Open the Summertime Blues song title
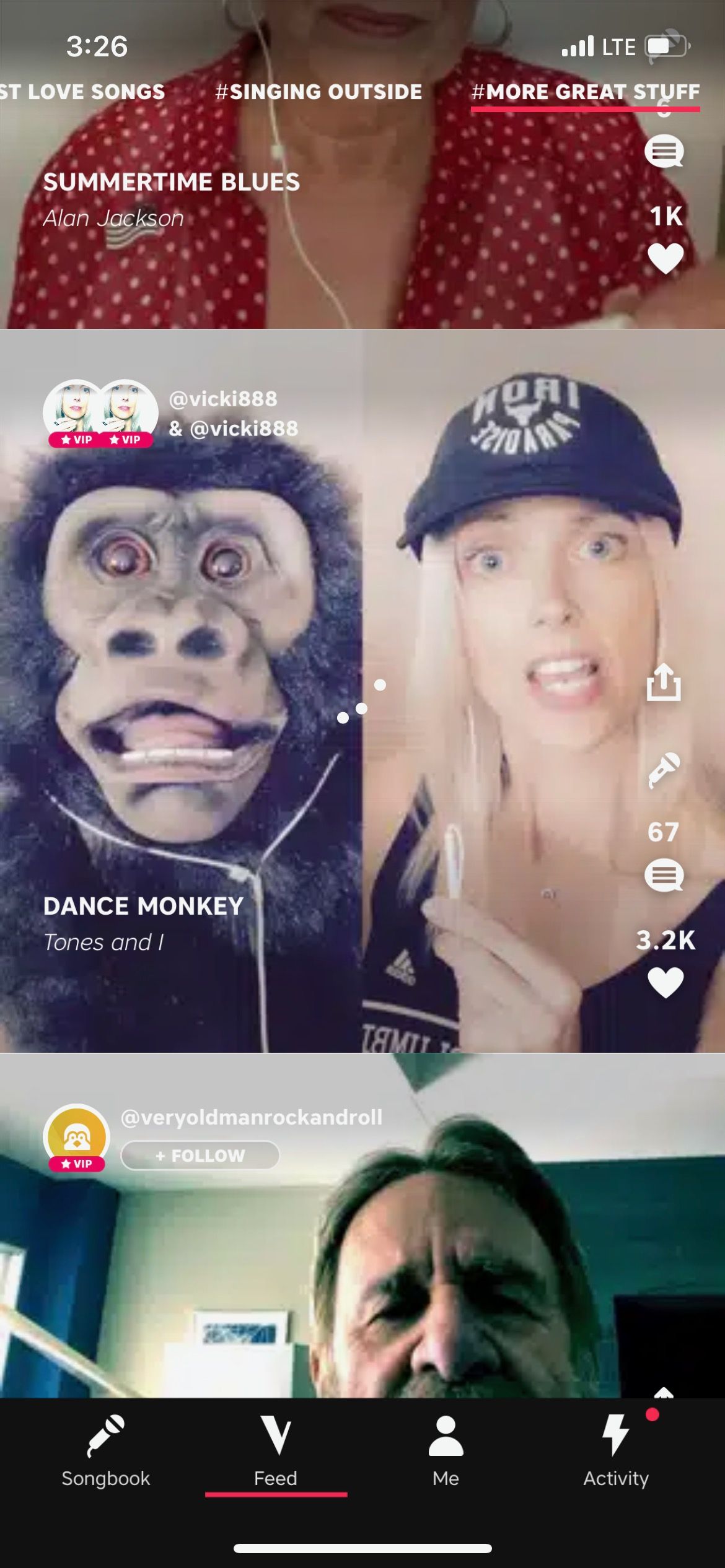The image size is (725, 1568). pyautogui.click(x=171, y=182)
